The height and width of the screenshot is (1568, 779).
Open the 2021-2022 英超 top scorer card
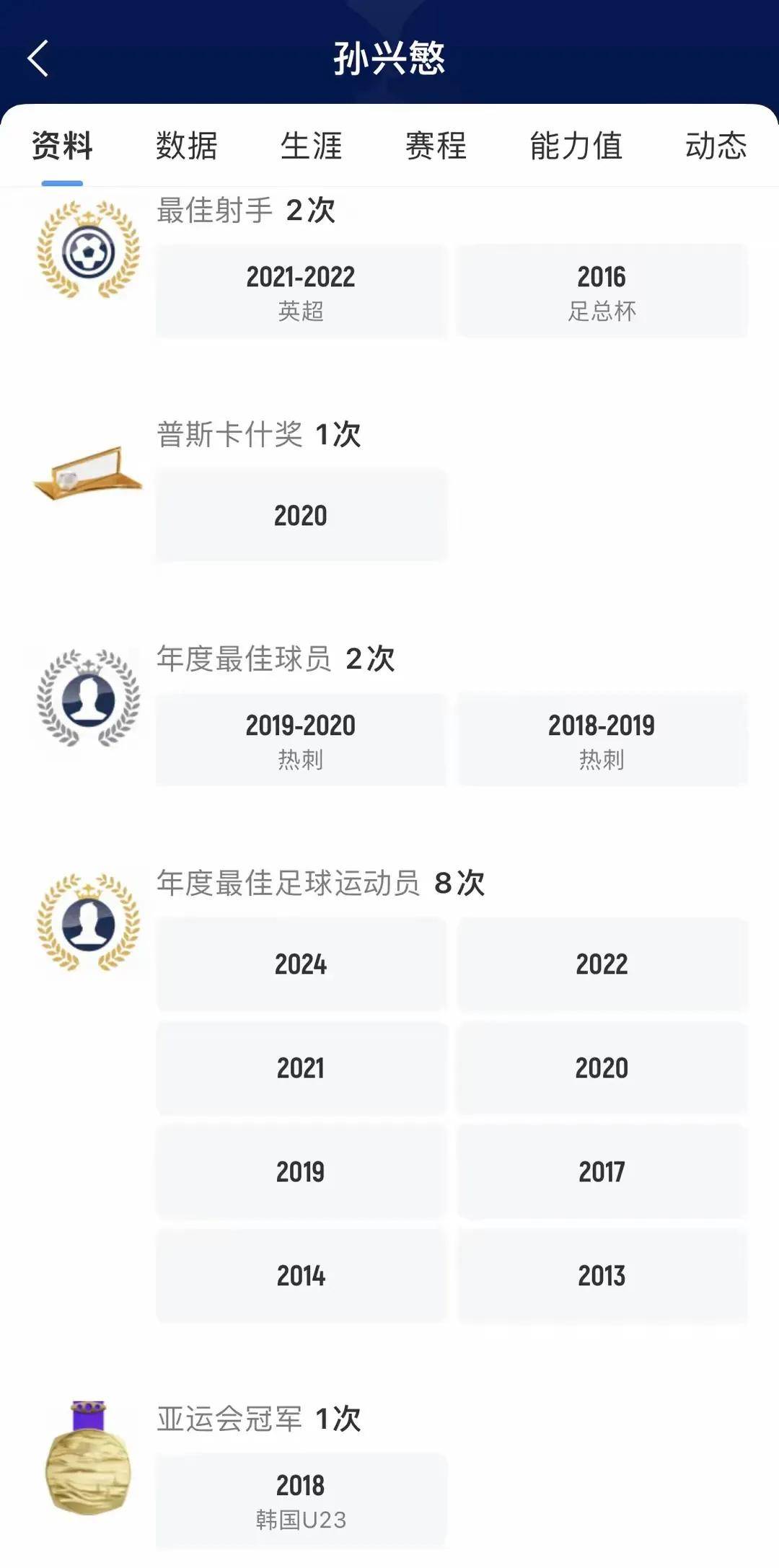coord(301,289)
